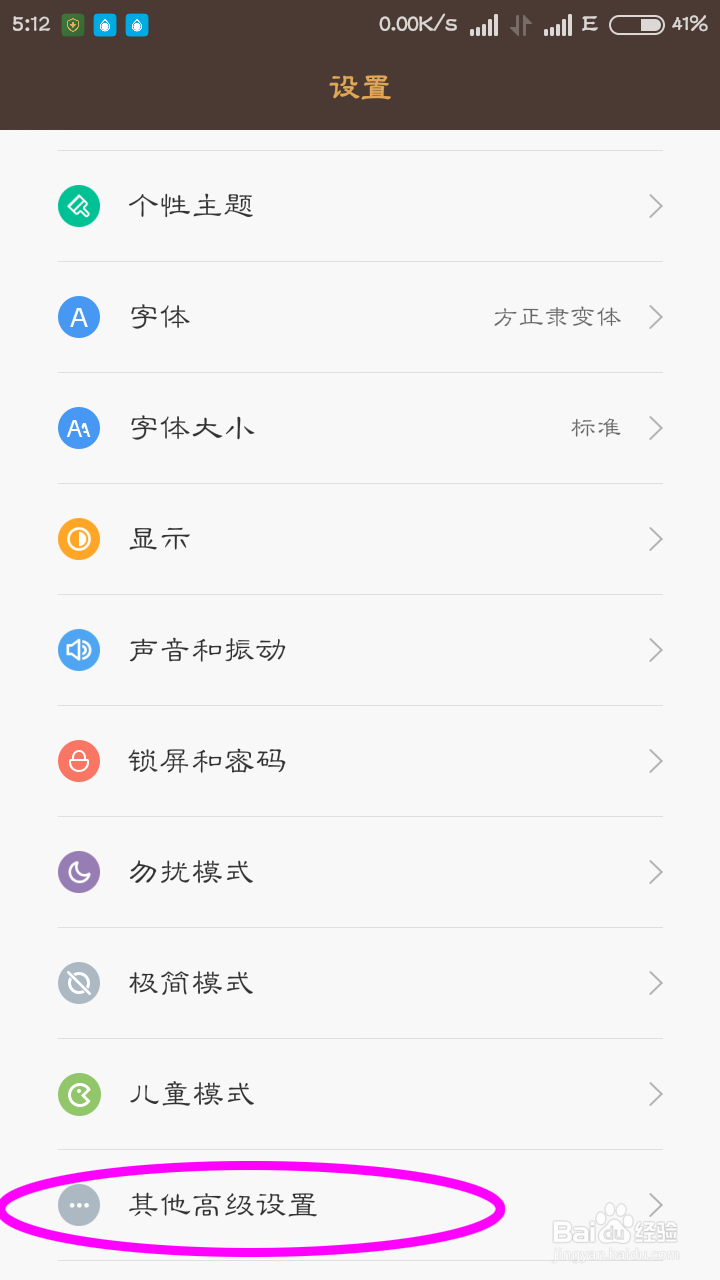
Task: Click the green 儿童模式 kids mode icon
Action: [x=79, y=1093]
